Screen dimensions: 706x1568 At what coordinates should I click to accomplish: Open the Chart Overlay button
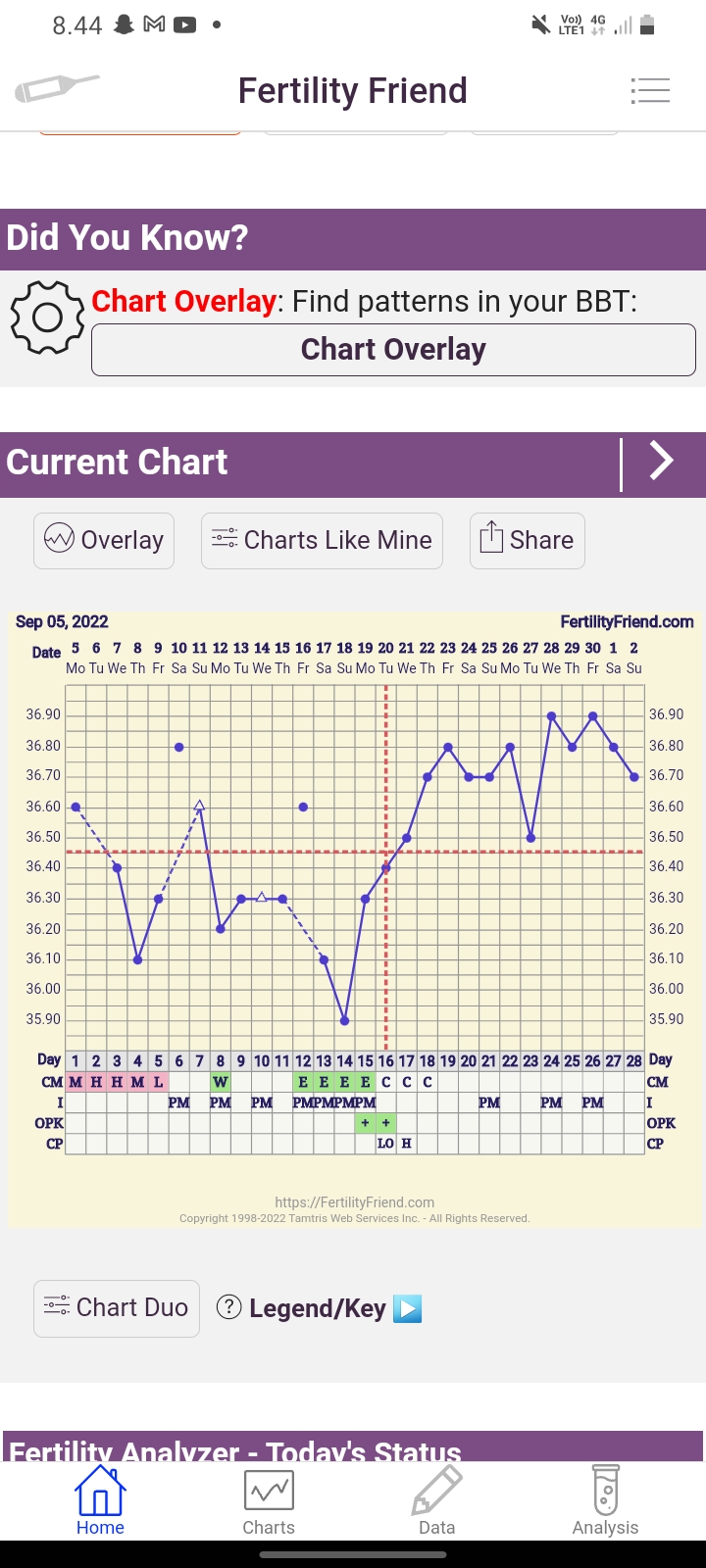393,350
